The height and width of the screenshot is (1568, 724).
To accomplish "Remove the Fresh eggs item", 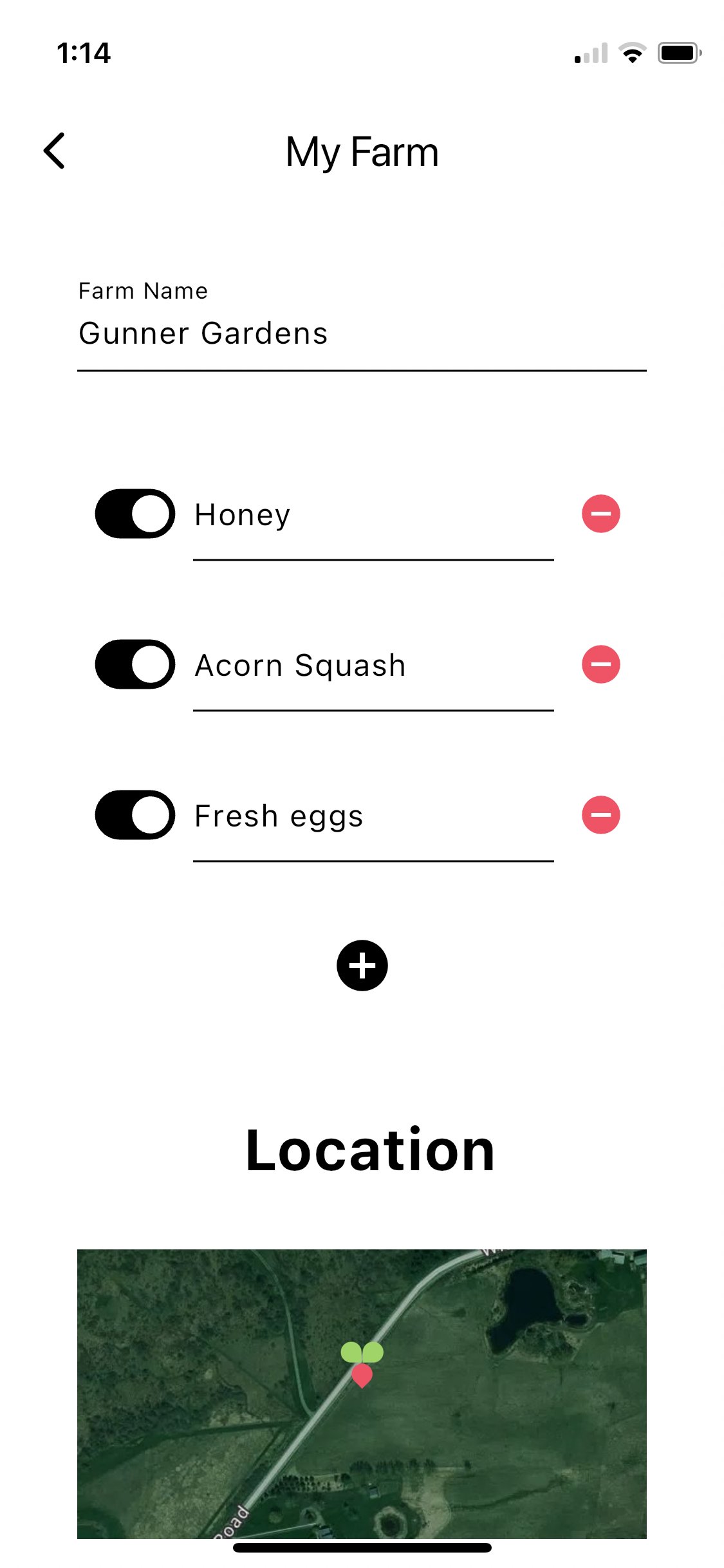I will coord(600,815).
